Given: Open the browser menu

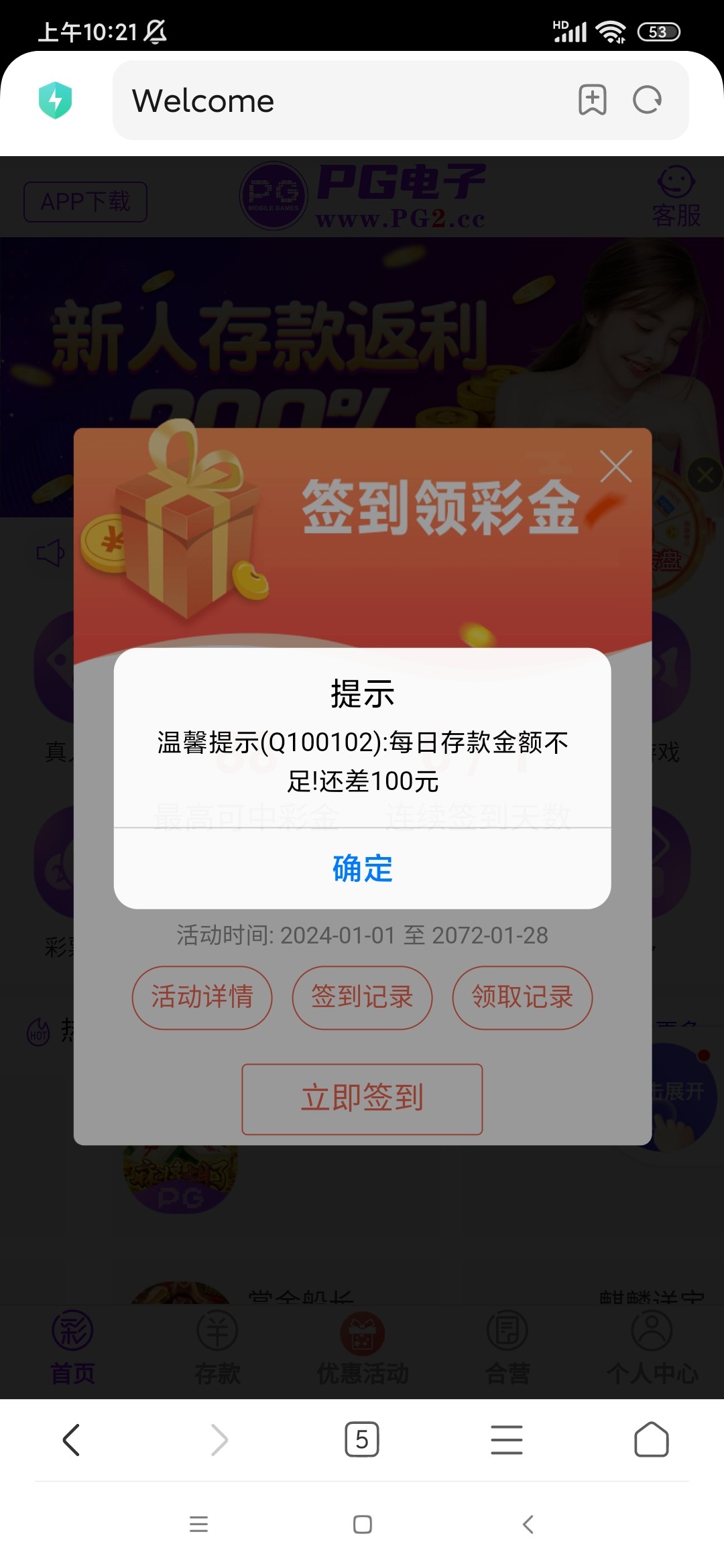Looking at the screenshot, I should (507, 1439).
